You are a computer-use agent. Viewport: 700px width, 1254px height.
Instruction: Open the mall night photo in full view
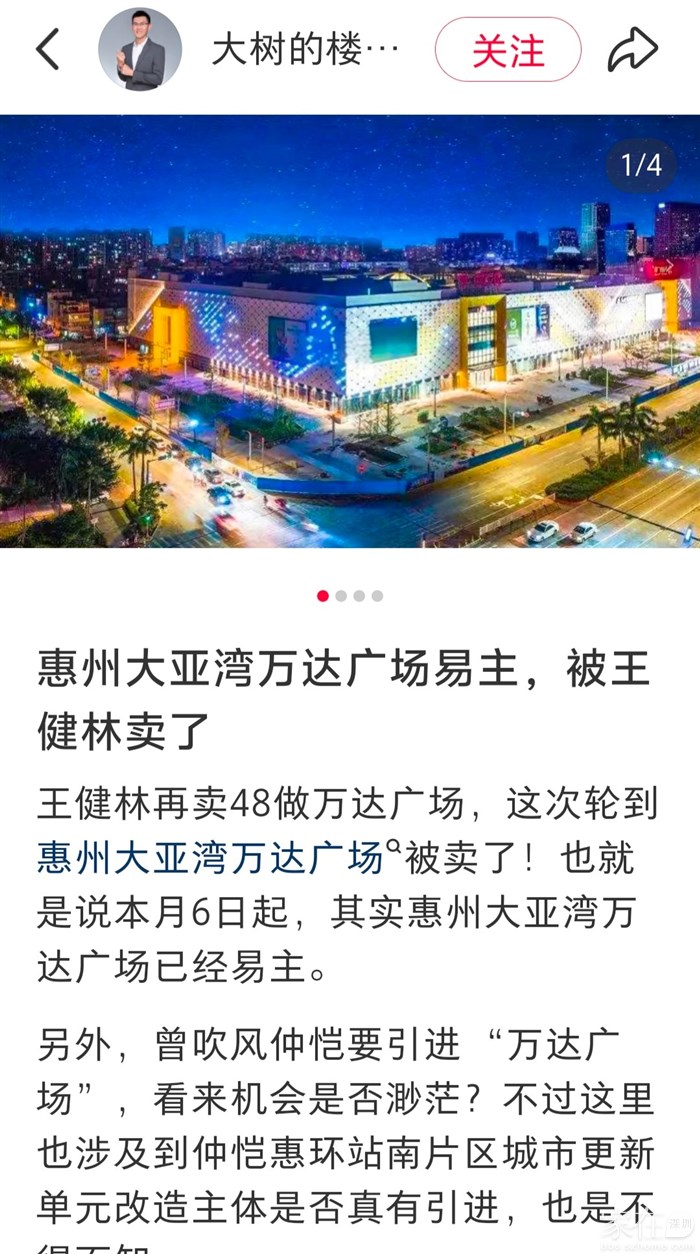[350, 330]
